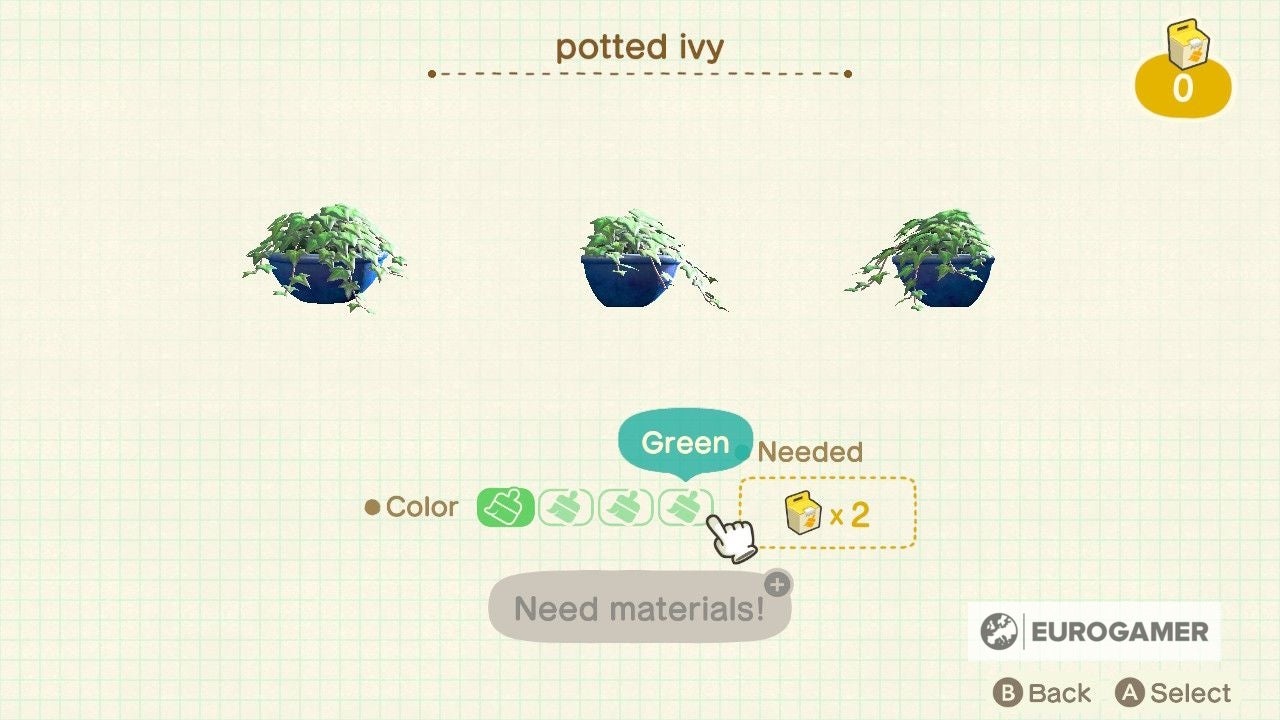
Task: Confirm with the A Select button
Action: [1174, 693]
